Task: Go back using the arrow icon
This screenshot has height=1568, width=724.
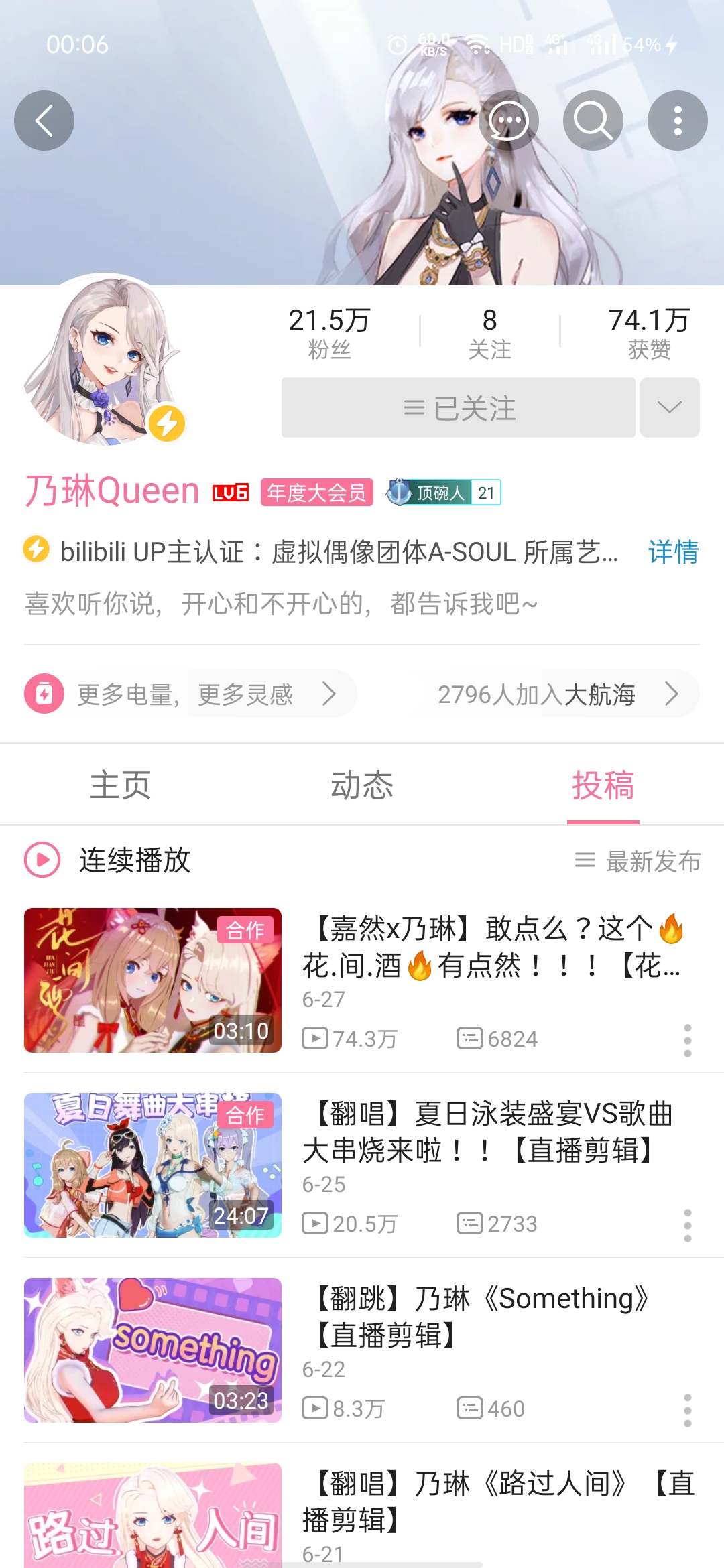Action: [x=44, y=121]
